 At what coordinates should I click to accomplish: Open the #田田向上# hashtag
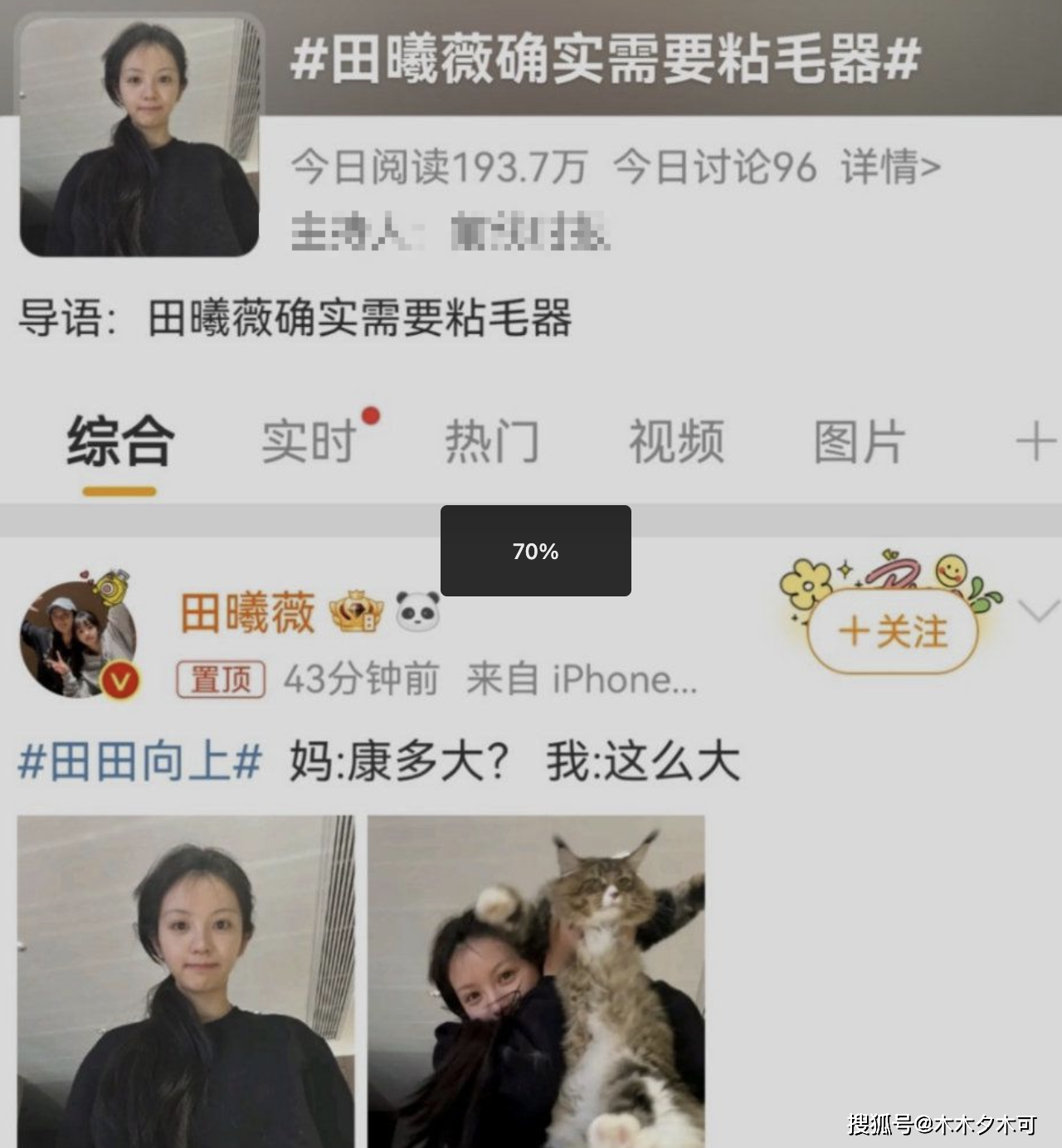139,761
